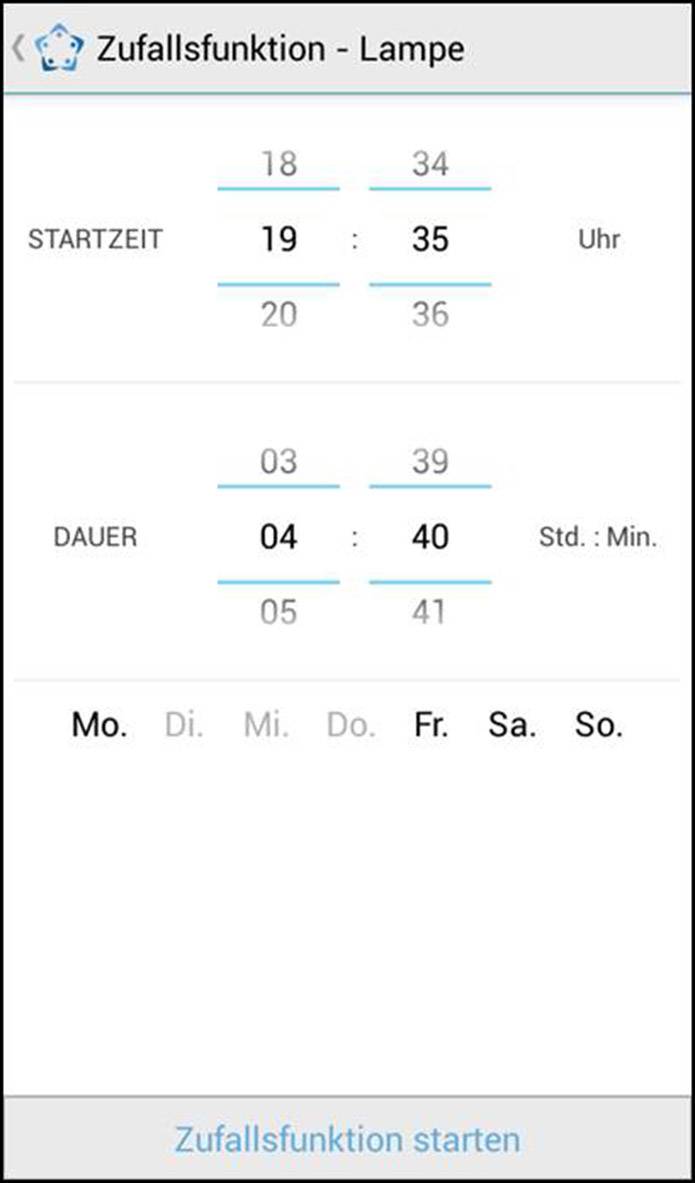695x1183 pixels.
Task: Start the Zufallsfunktion
Action: (x=347, y=1139)
